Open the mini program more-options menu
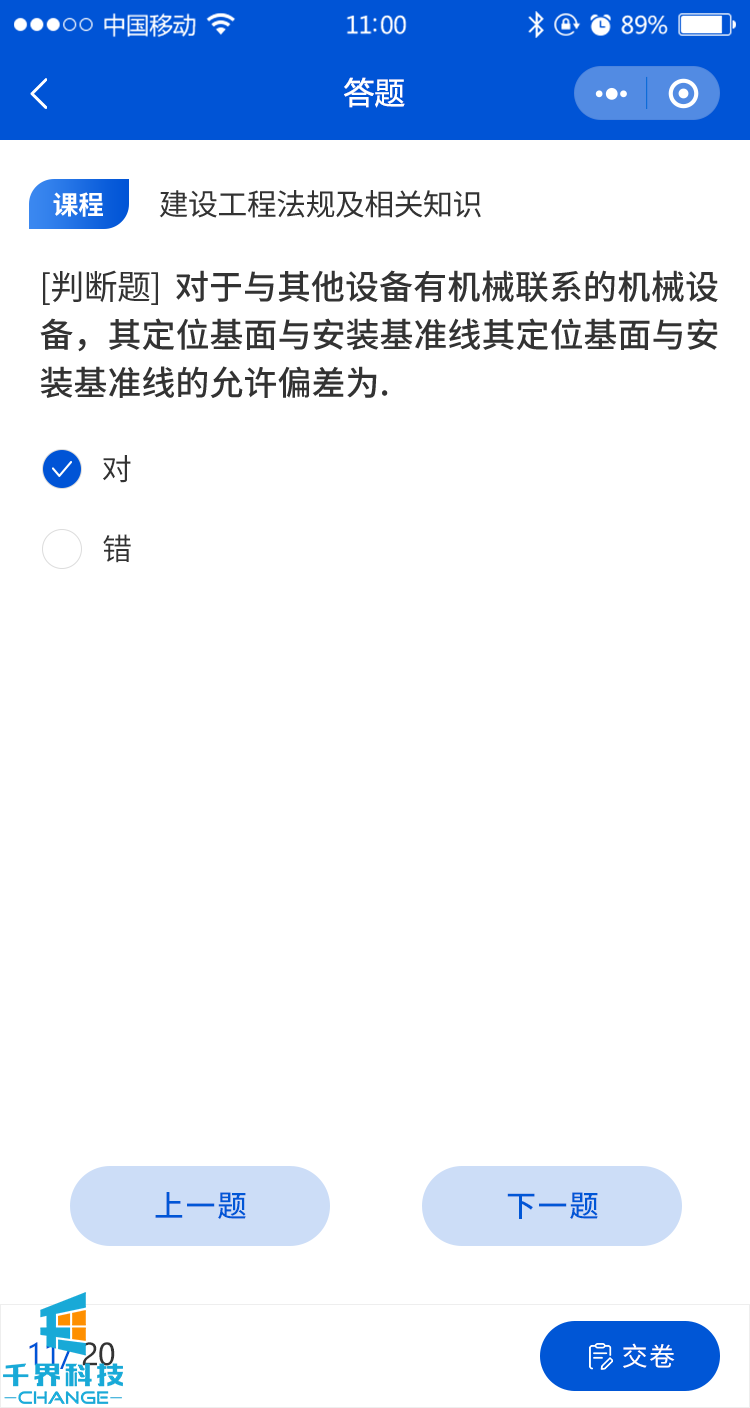Viewport: 750px width, 1408px height. 611,93
